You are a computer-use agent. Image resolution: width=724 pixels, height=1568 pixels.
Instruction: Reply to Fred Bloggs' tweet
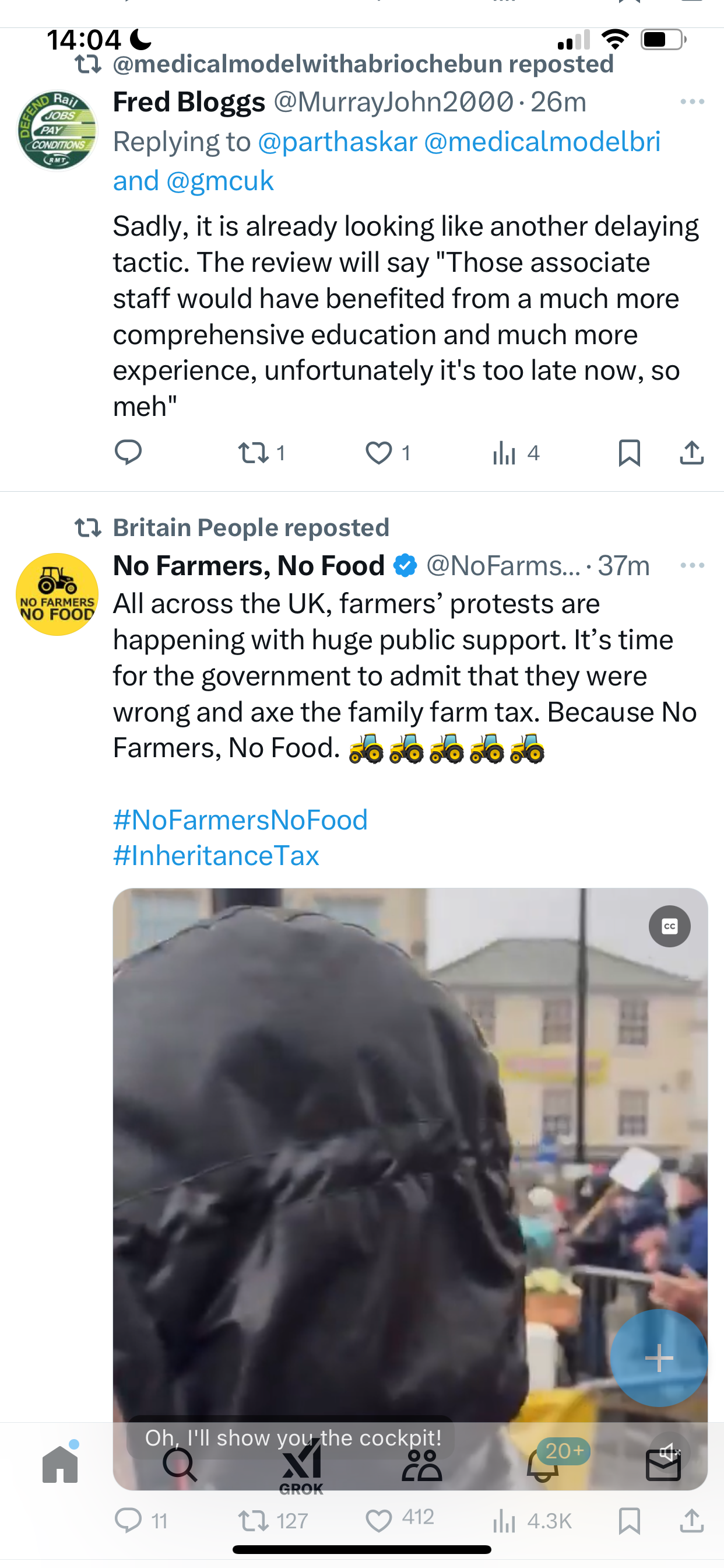[x=128, y=453]
